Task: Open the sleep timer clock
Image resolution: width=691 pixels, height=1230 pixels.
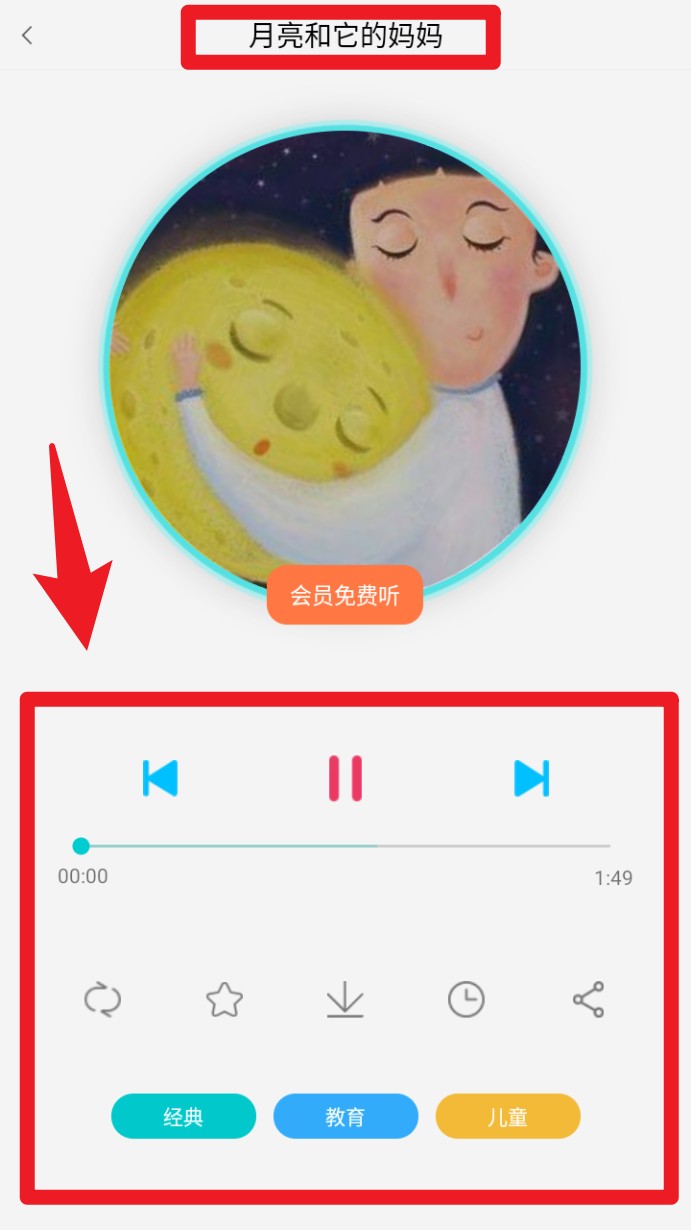Action: point(466,999)
